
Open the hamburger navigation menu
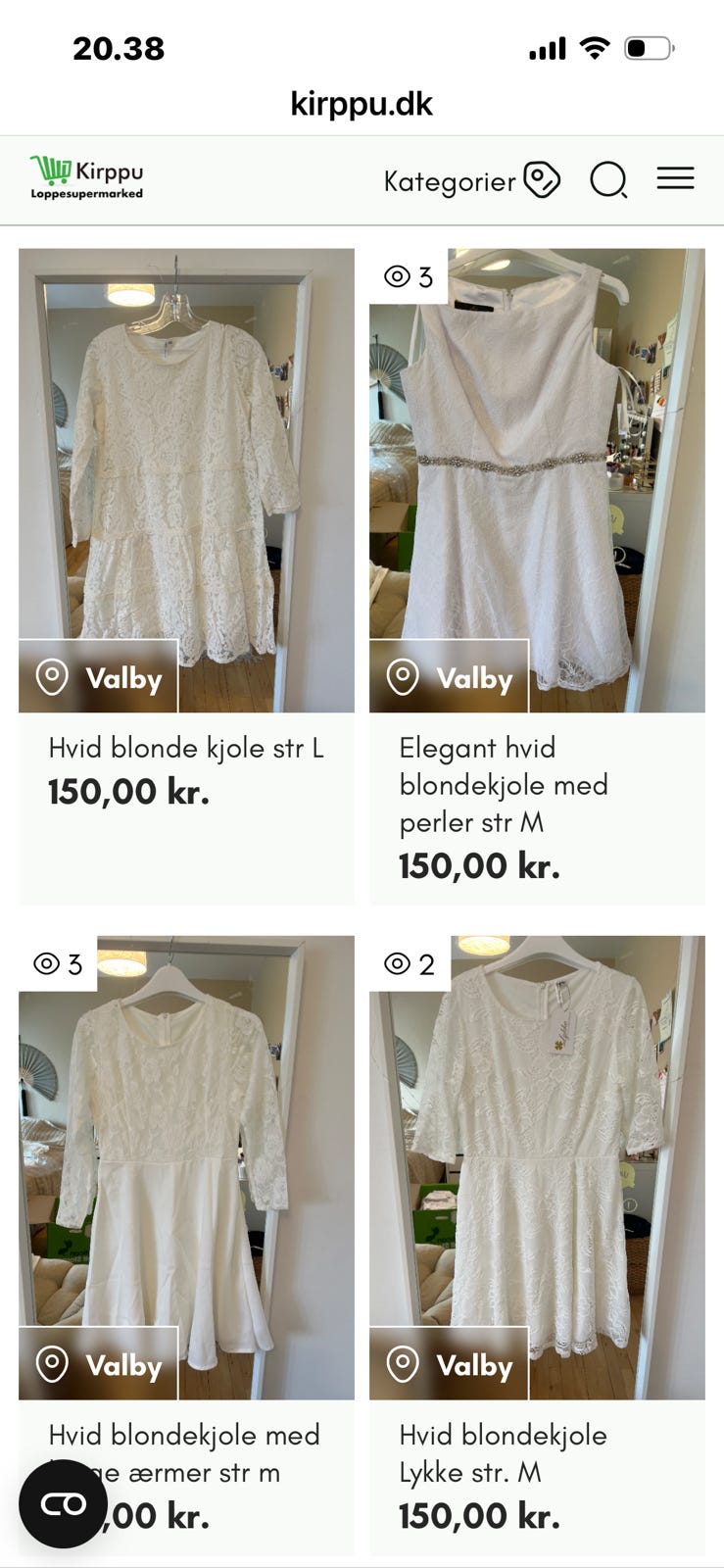(675, 178)
